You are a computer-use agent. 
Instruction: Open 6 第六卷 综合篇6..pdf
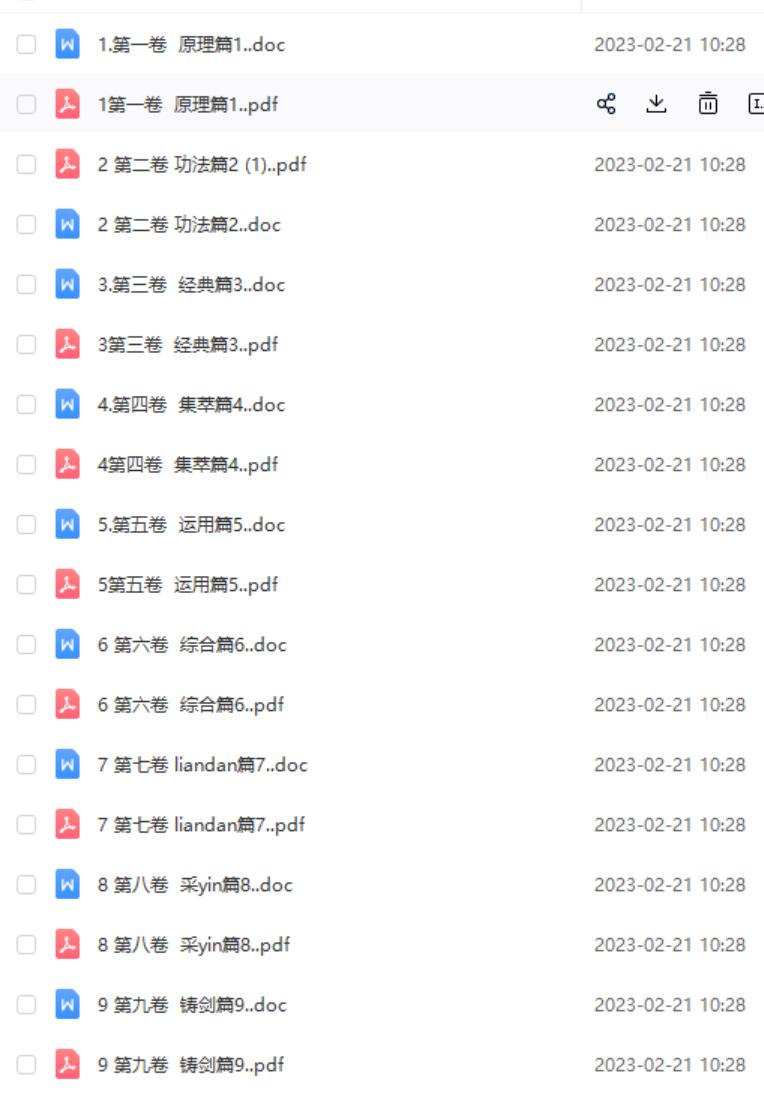pos(190,705)
